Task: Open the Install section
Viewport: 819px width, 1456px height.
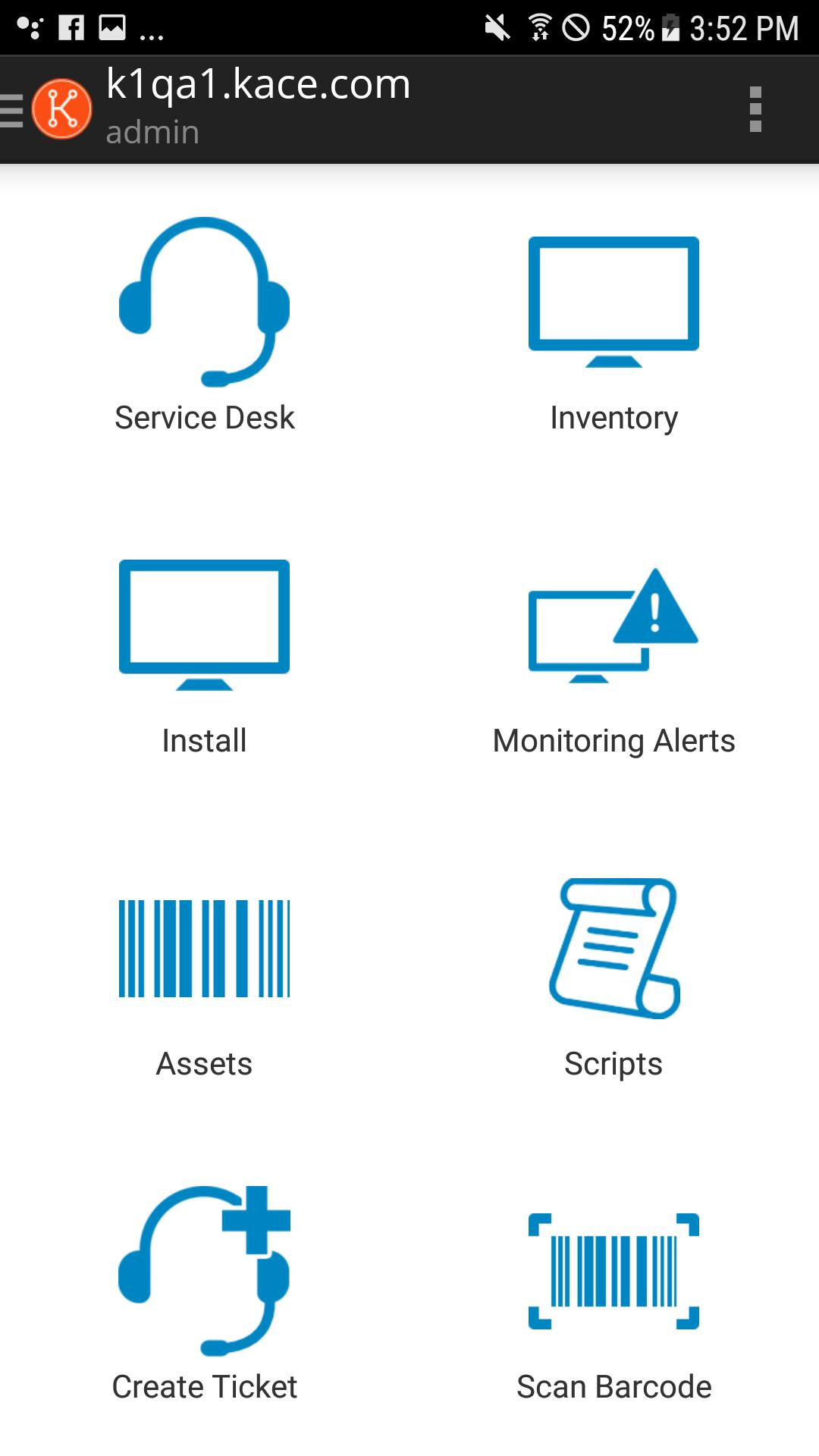Action: click(x=204, y=652)
